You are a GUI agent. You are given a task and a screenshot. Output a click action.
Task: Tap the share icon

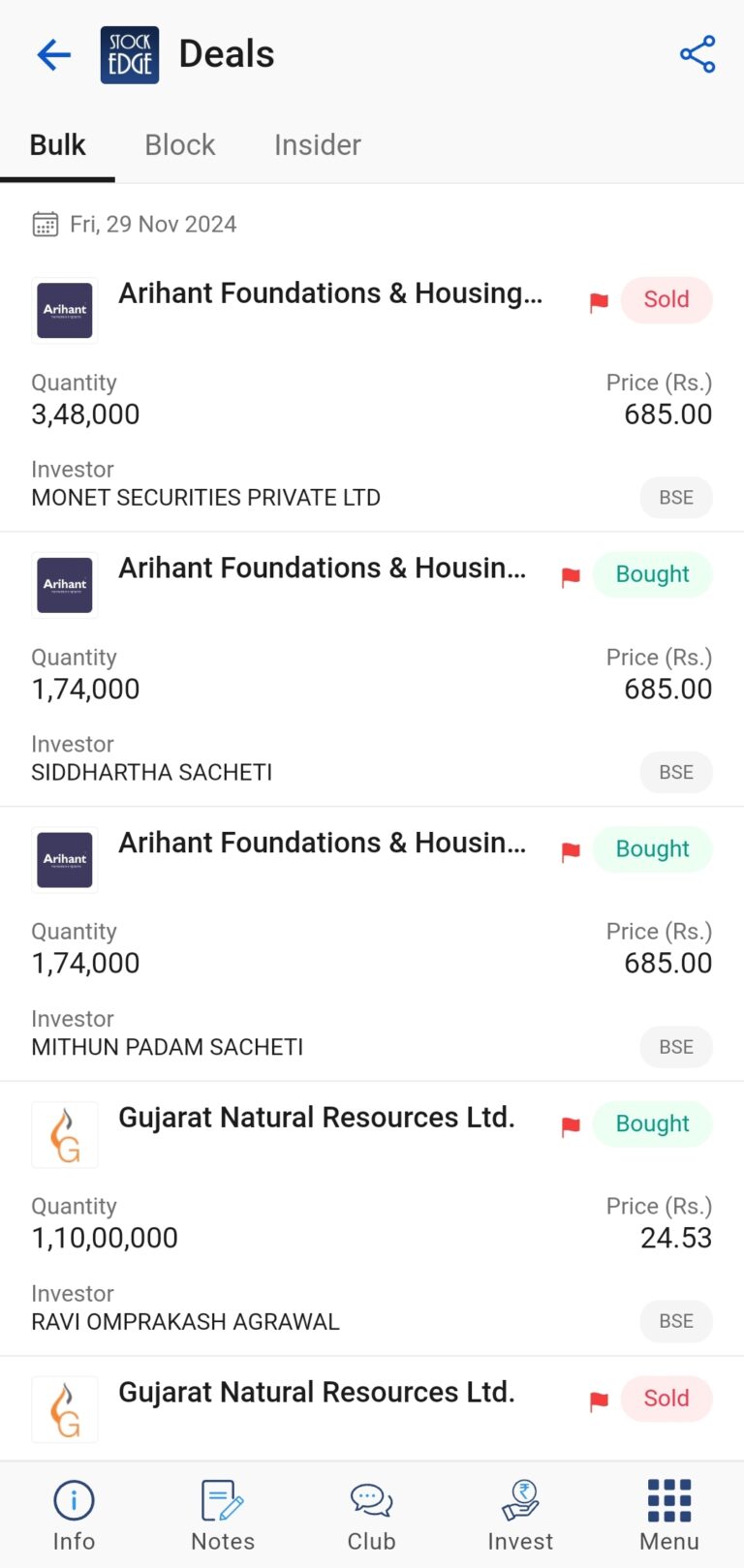tap(697, 54)
